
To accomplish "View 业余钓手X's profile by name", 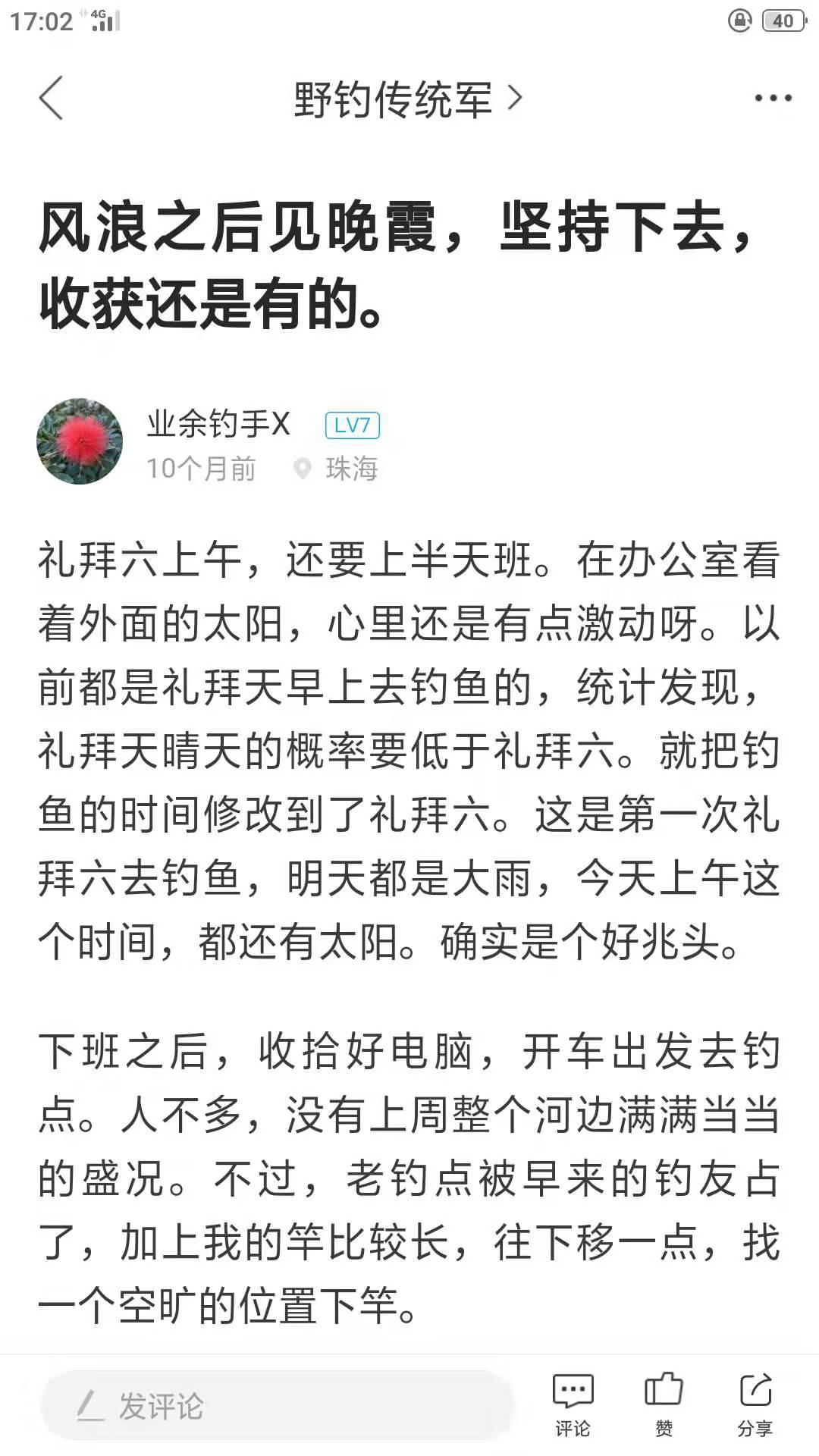I will pyautogui.click(x=218, y=424).
